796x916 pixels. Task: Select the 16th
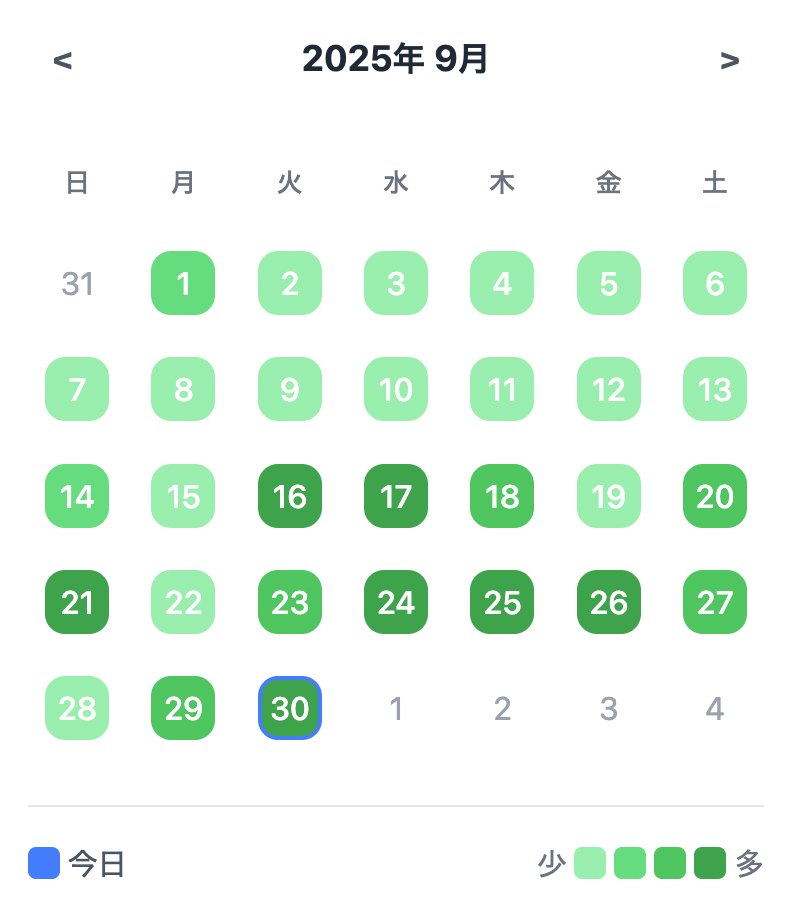pos(290,496)
